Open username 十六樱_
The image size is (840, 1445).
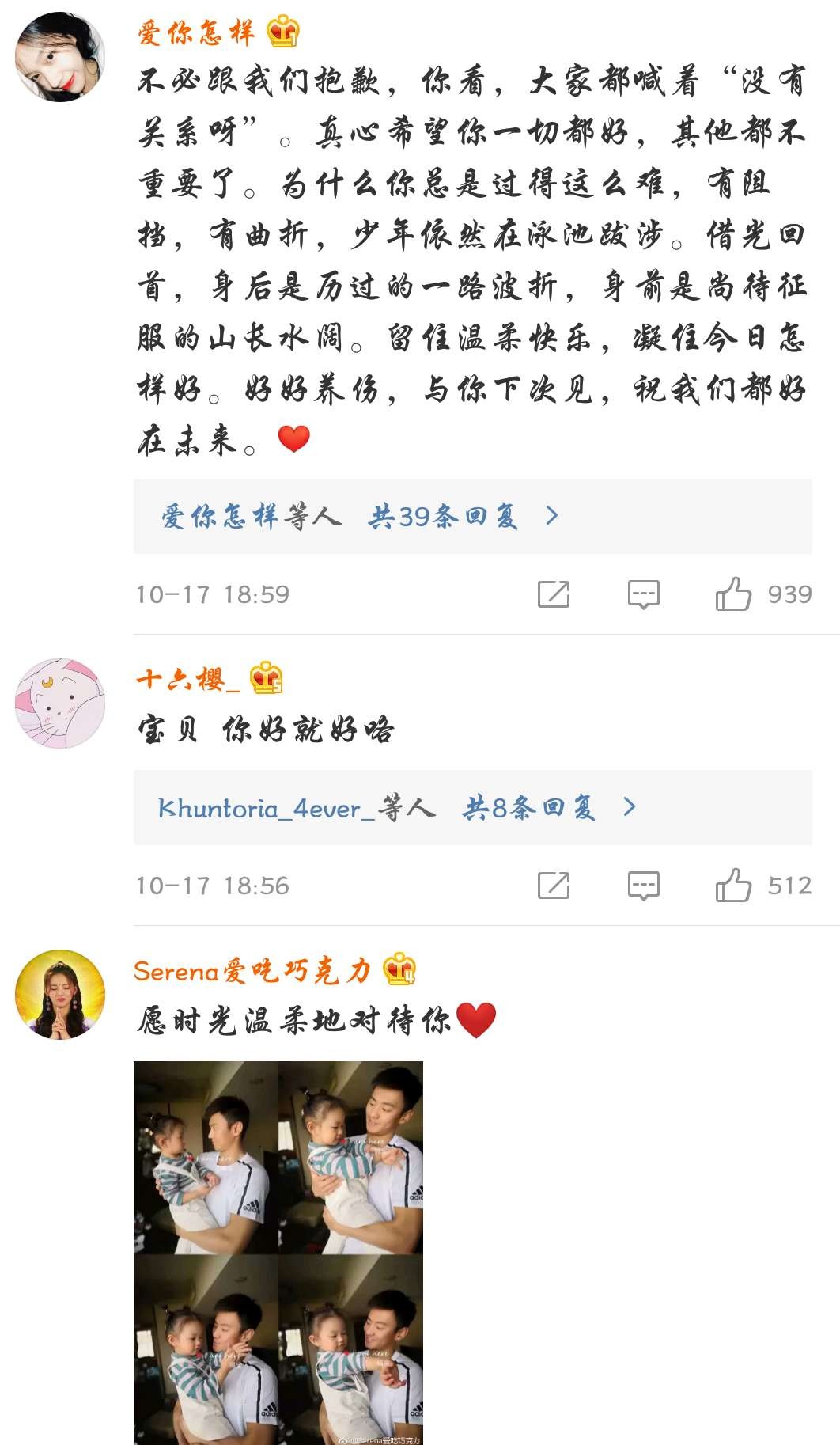(188, 679)
